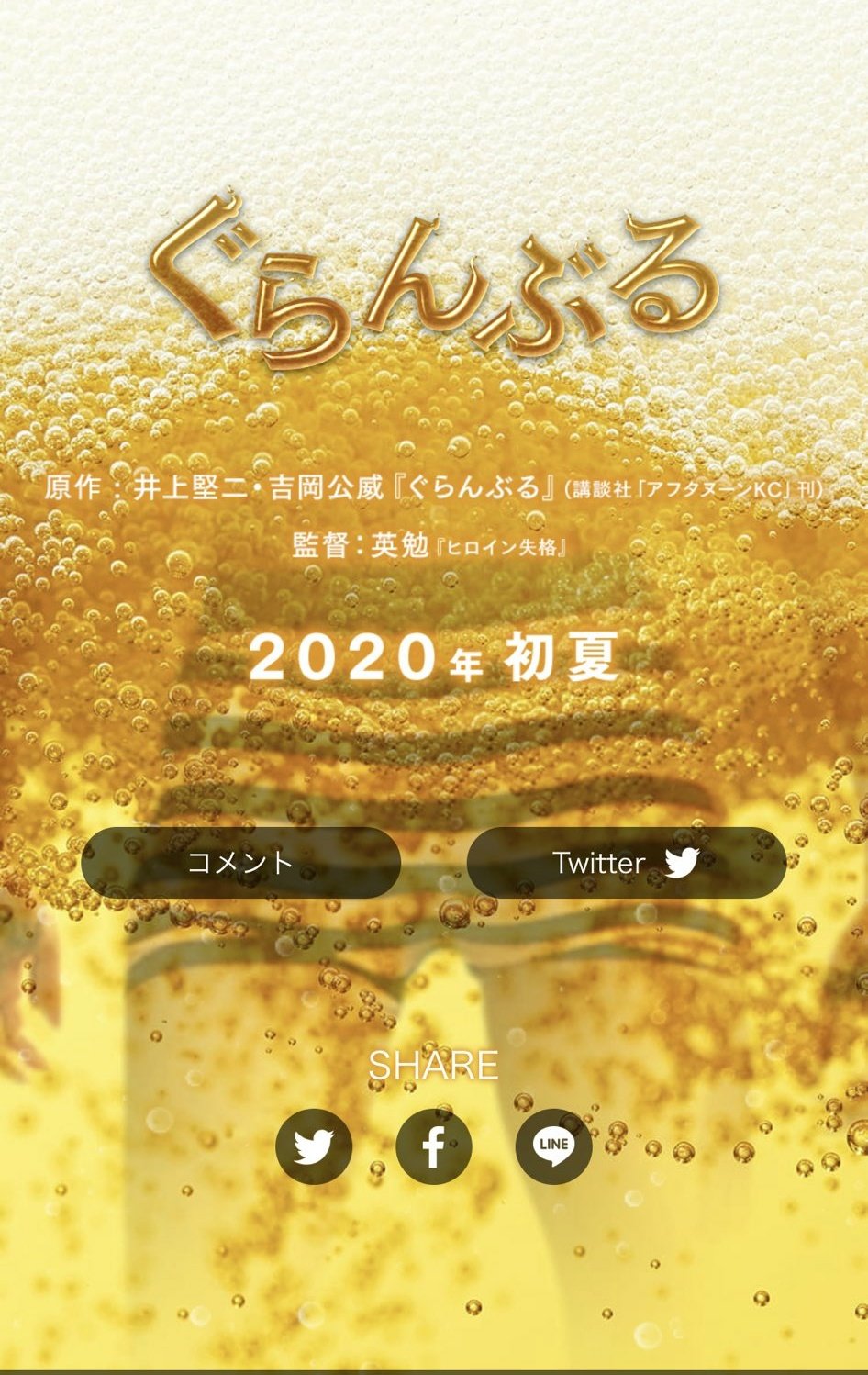Share this page on Facebook
Screen dimensions: 868x1375
[434, 1146]
